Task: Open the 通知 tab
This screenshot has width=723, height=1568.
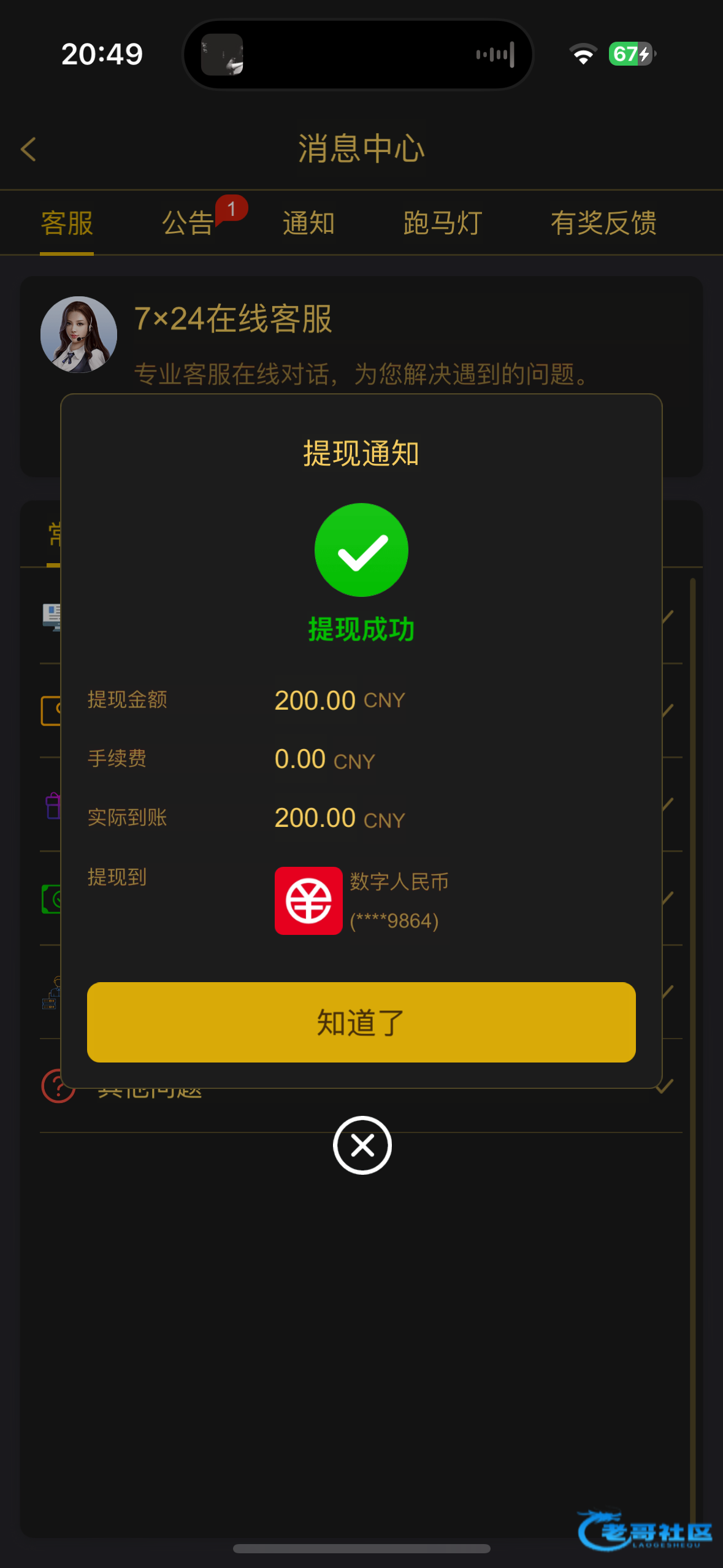Action: 308,223
